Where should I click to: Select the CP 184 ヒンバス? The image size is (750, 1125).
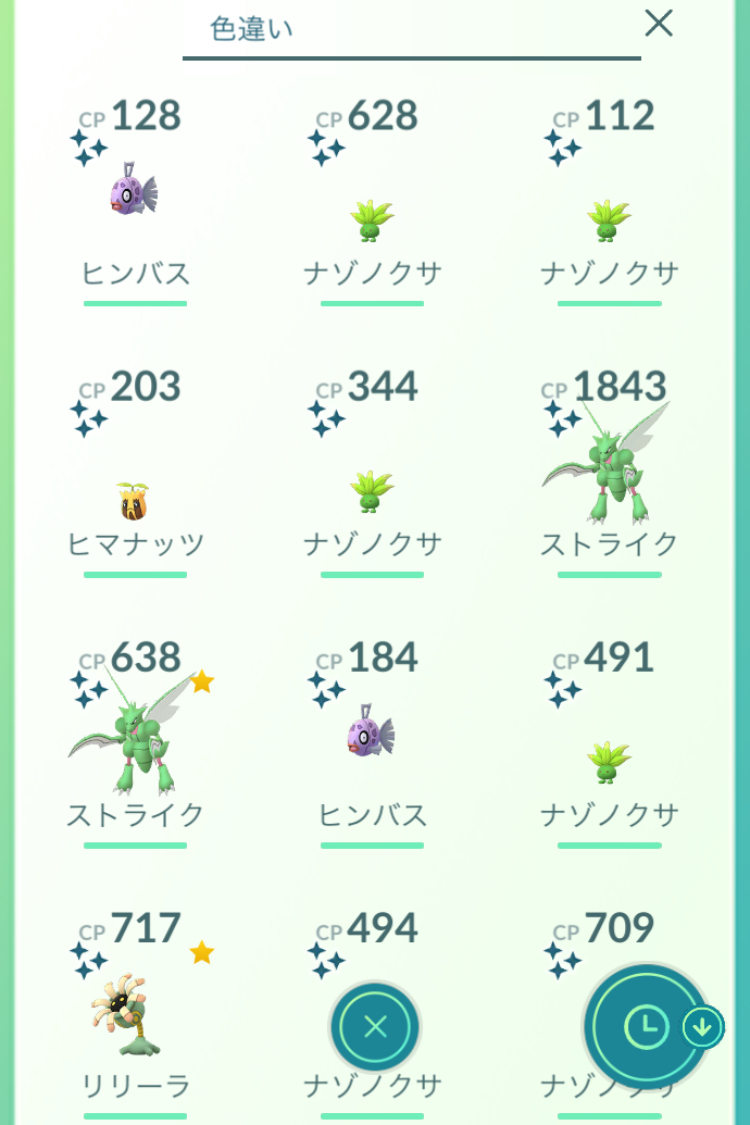372,735
